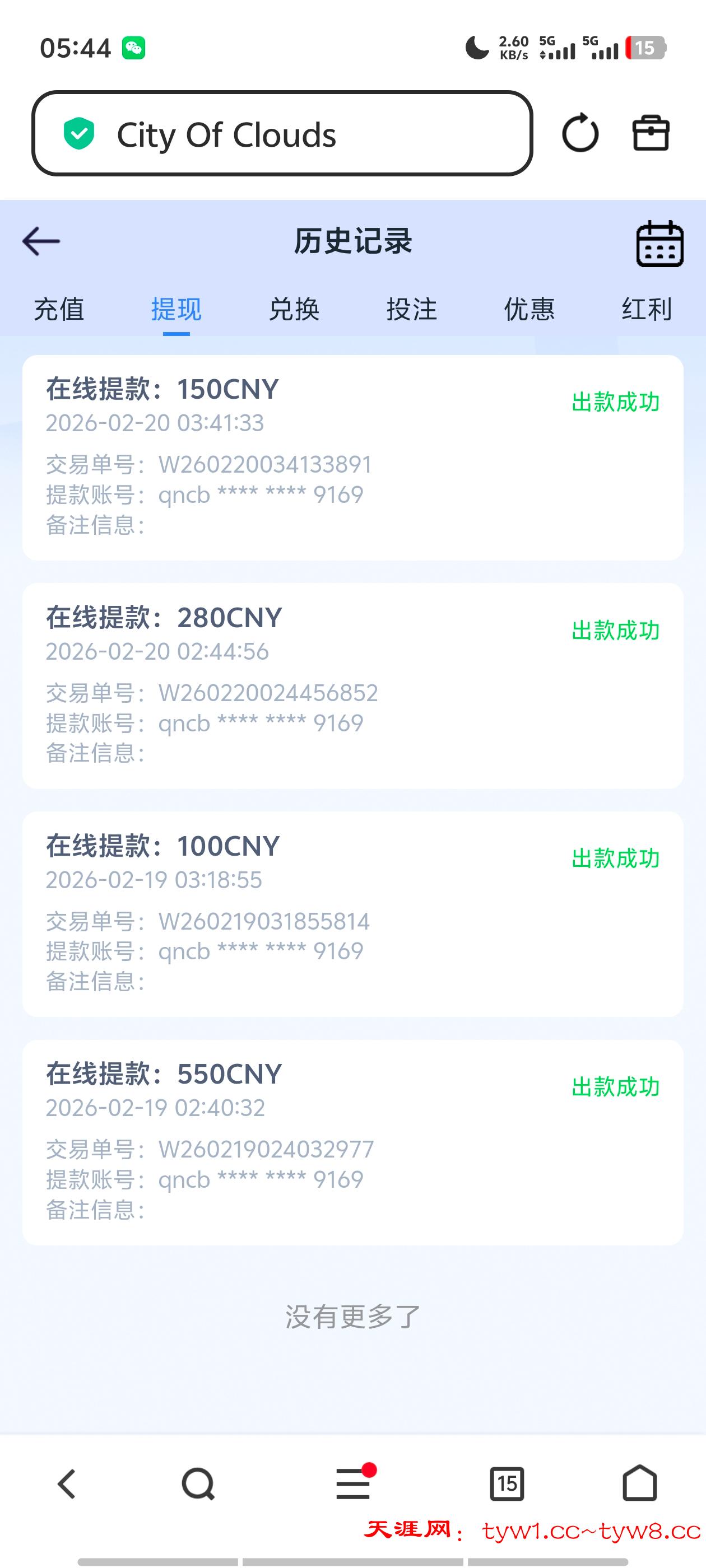
Task: Tap the City Of Clouds address bar
Action: 281,134
